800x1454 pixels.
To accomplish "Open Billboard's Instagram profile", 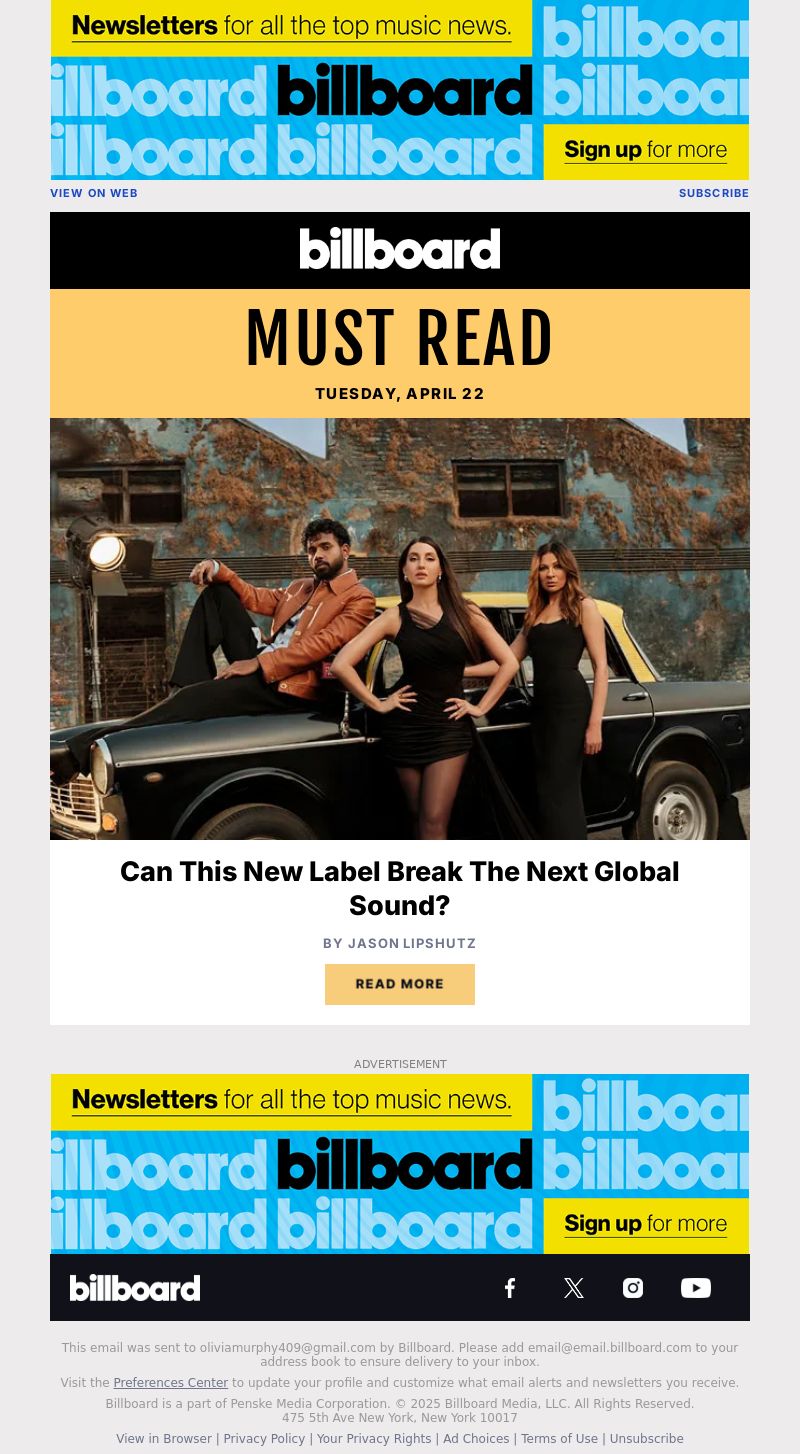I will 633,1288.
